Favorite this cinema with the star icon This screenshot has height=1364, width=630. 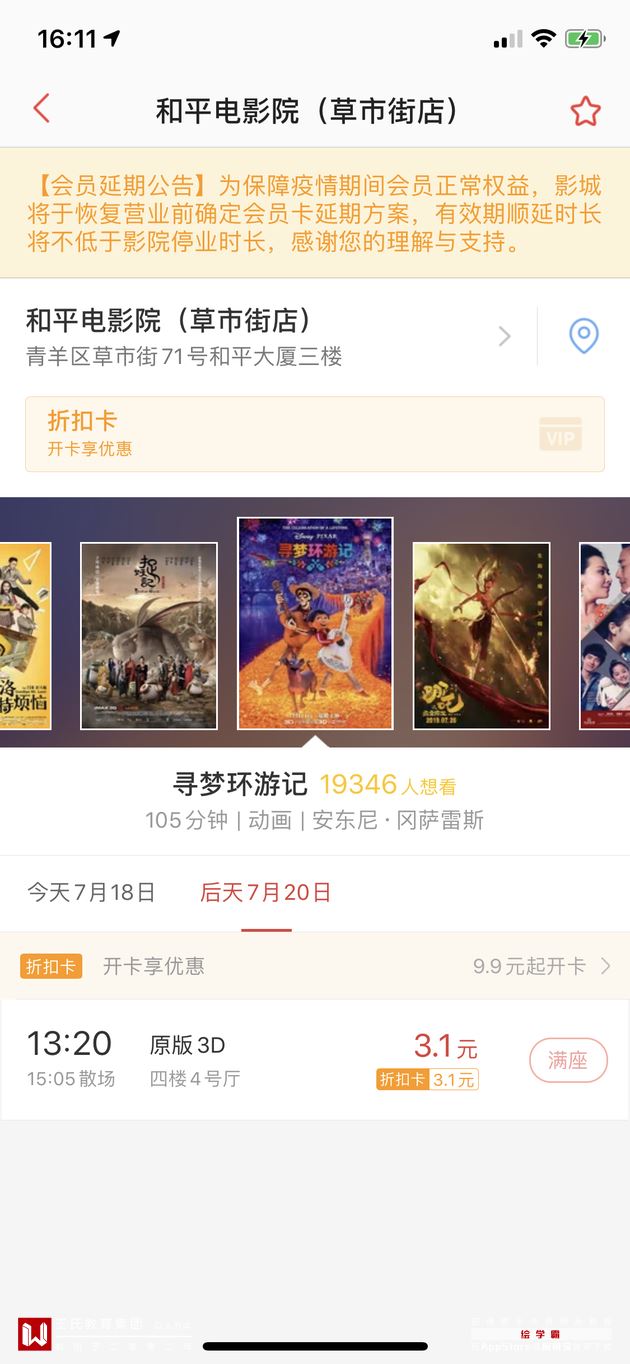[585, 111]
